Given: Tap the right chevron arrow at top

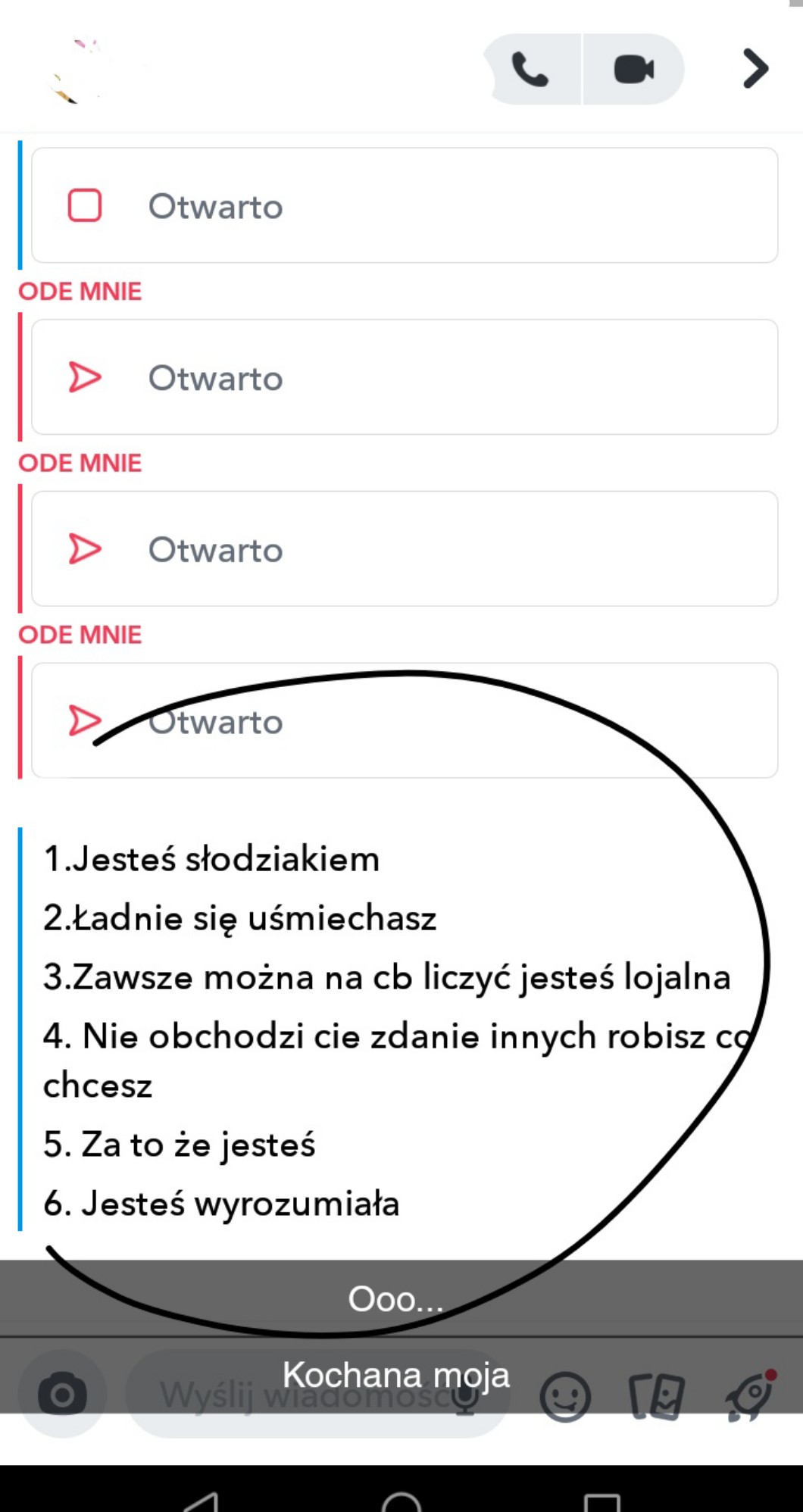Looking at the screenshot, I should 755,70.
